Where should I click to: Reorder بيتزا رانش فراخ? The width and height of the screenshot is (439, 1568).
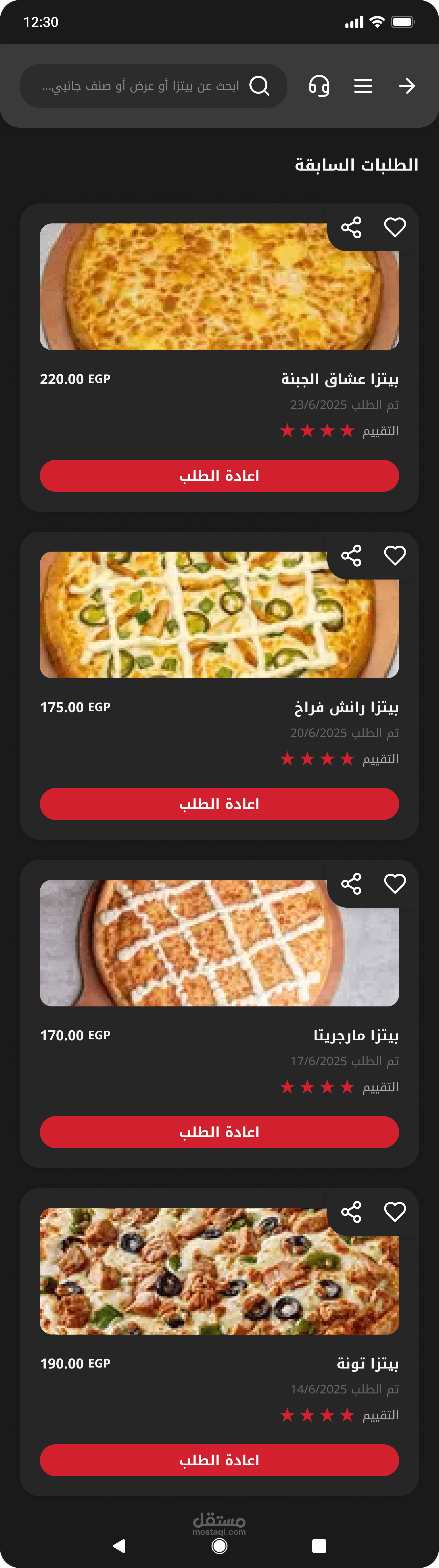click(219, 803)
